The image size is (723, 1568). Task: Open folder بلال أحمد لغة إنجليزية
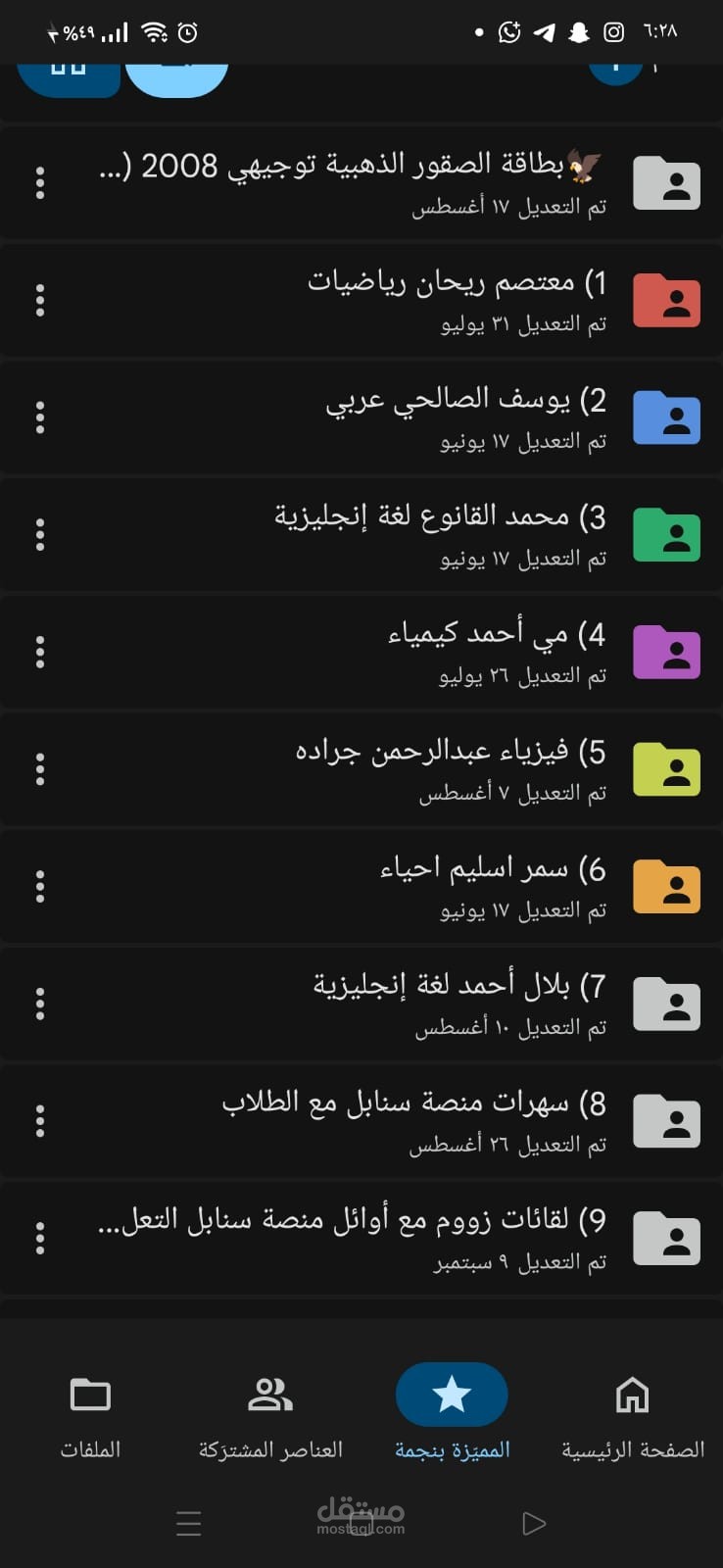[x=361, y=1004]
